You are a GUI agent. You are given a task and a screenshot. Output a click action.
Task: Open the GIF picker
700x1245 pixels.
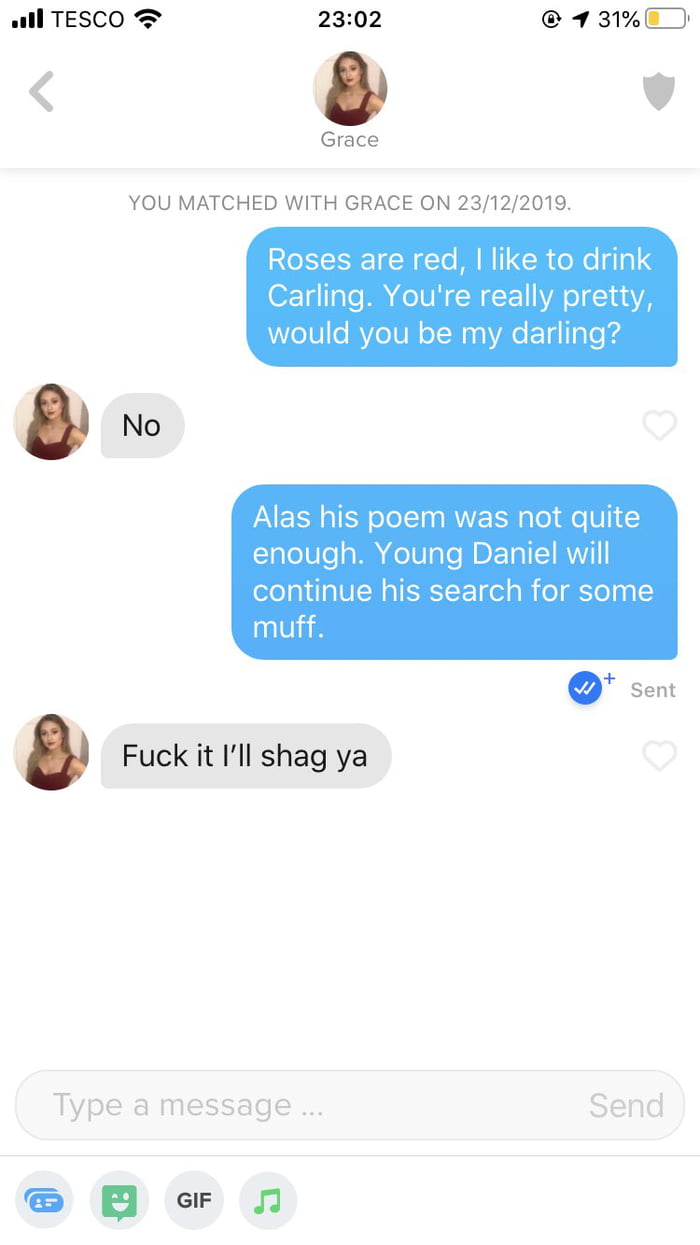194,1200
